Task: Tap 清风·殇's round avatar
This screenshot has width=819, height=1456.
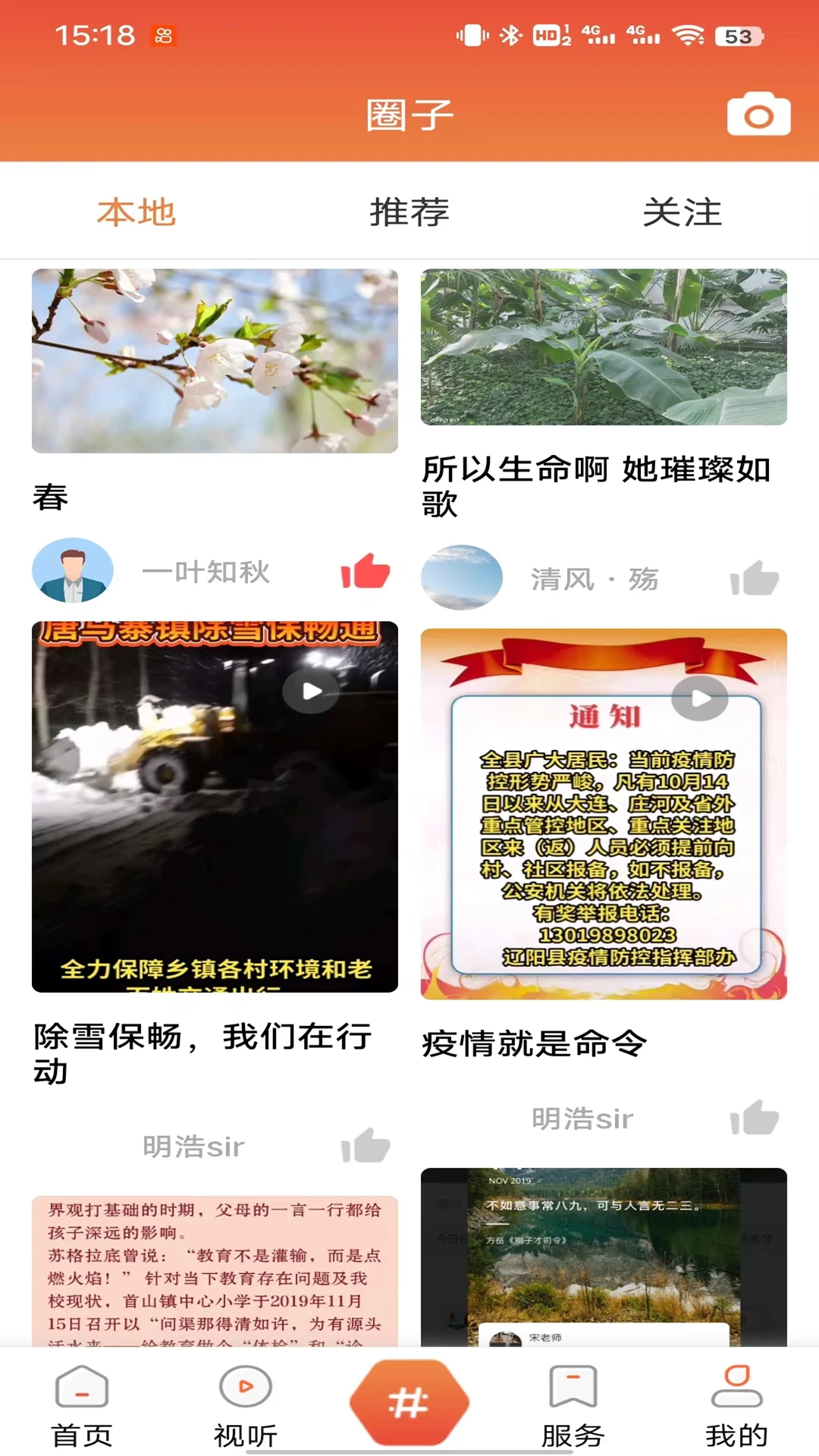Action: [x=460, y=577]
